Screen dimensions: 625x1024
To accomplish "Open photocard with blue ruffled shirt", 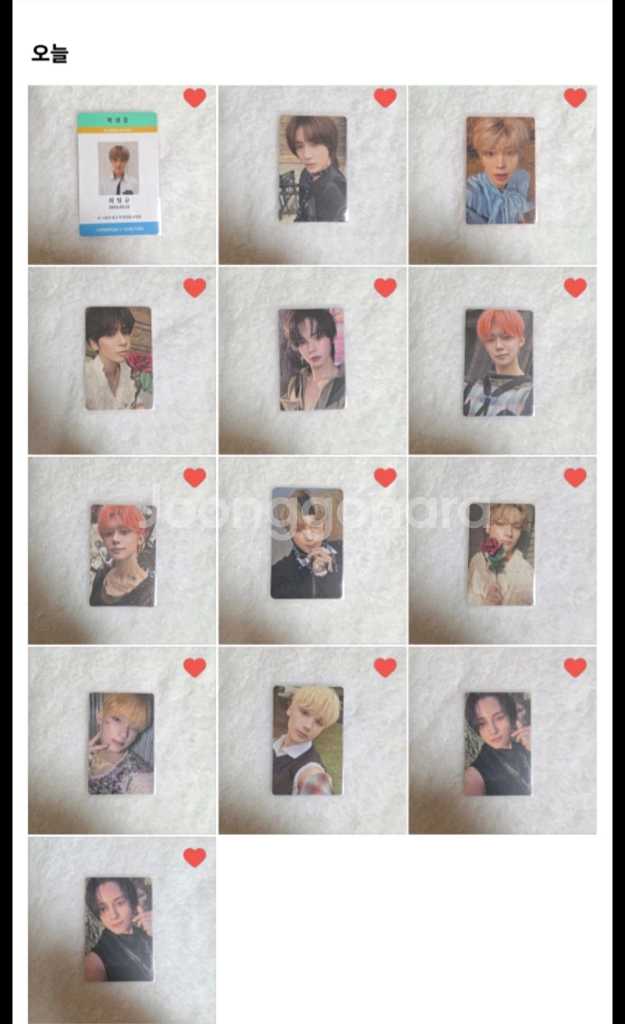I will [x=502, y=175].
